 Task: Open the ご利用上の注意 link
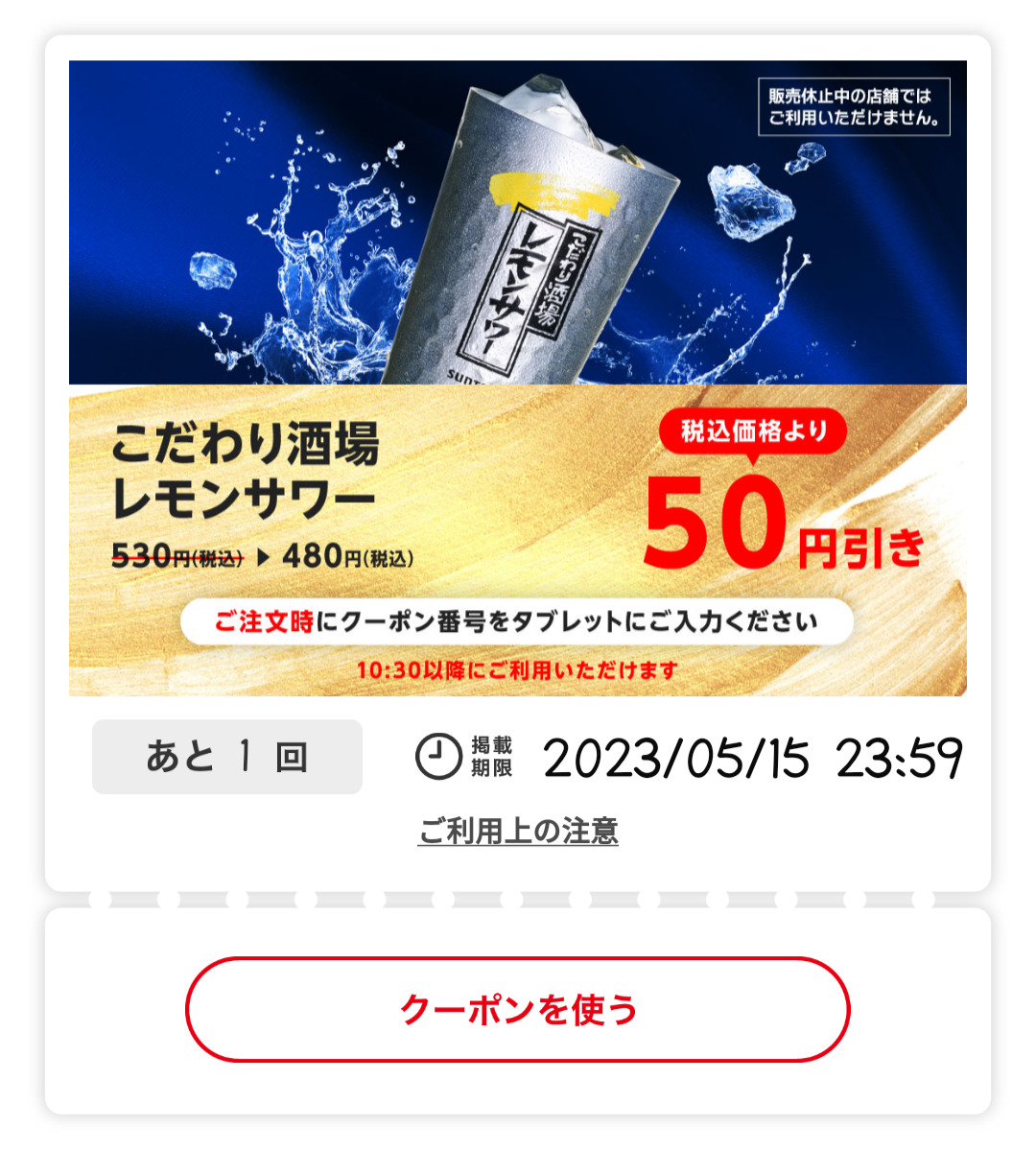coord(518,831)
